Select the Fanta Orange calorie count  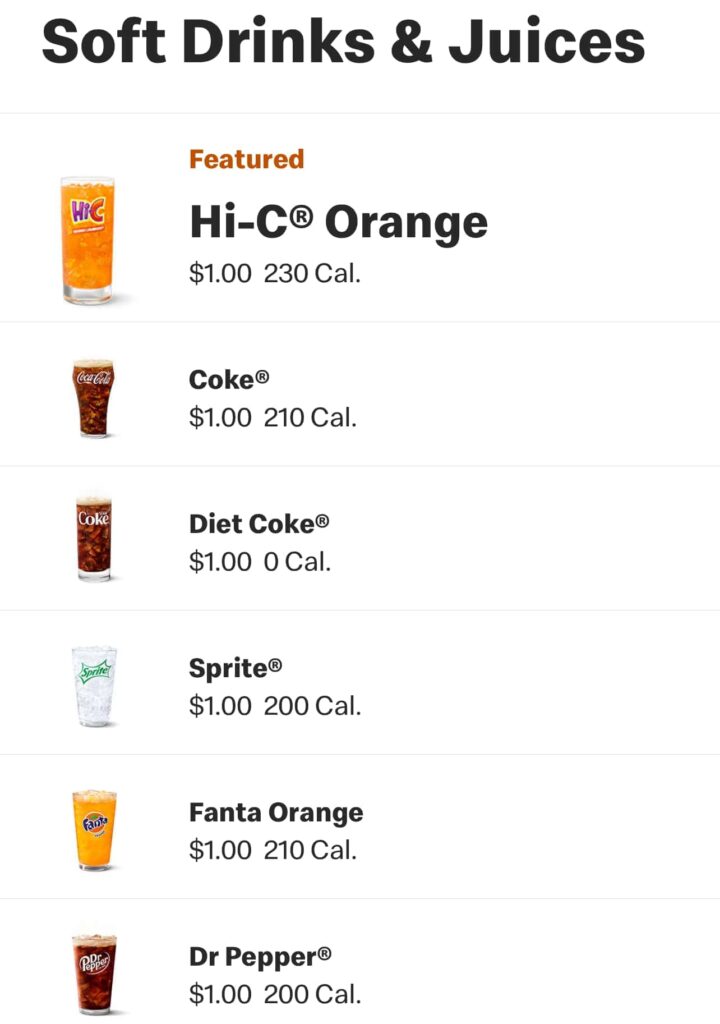tap(312, 852)
